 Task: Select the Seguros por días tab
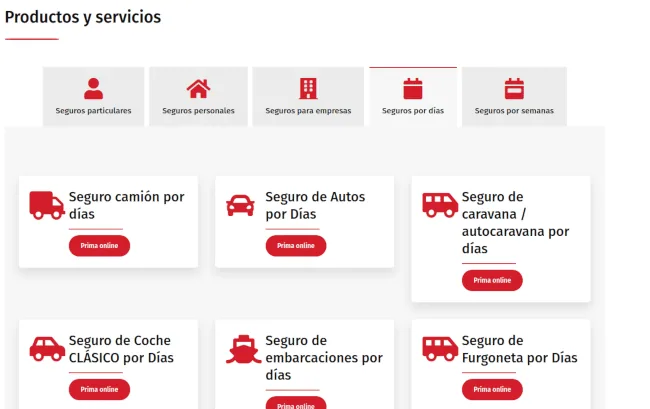[413, 97]
